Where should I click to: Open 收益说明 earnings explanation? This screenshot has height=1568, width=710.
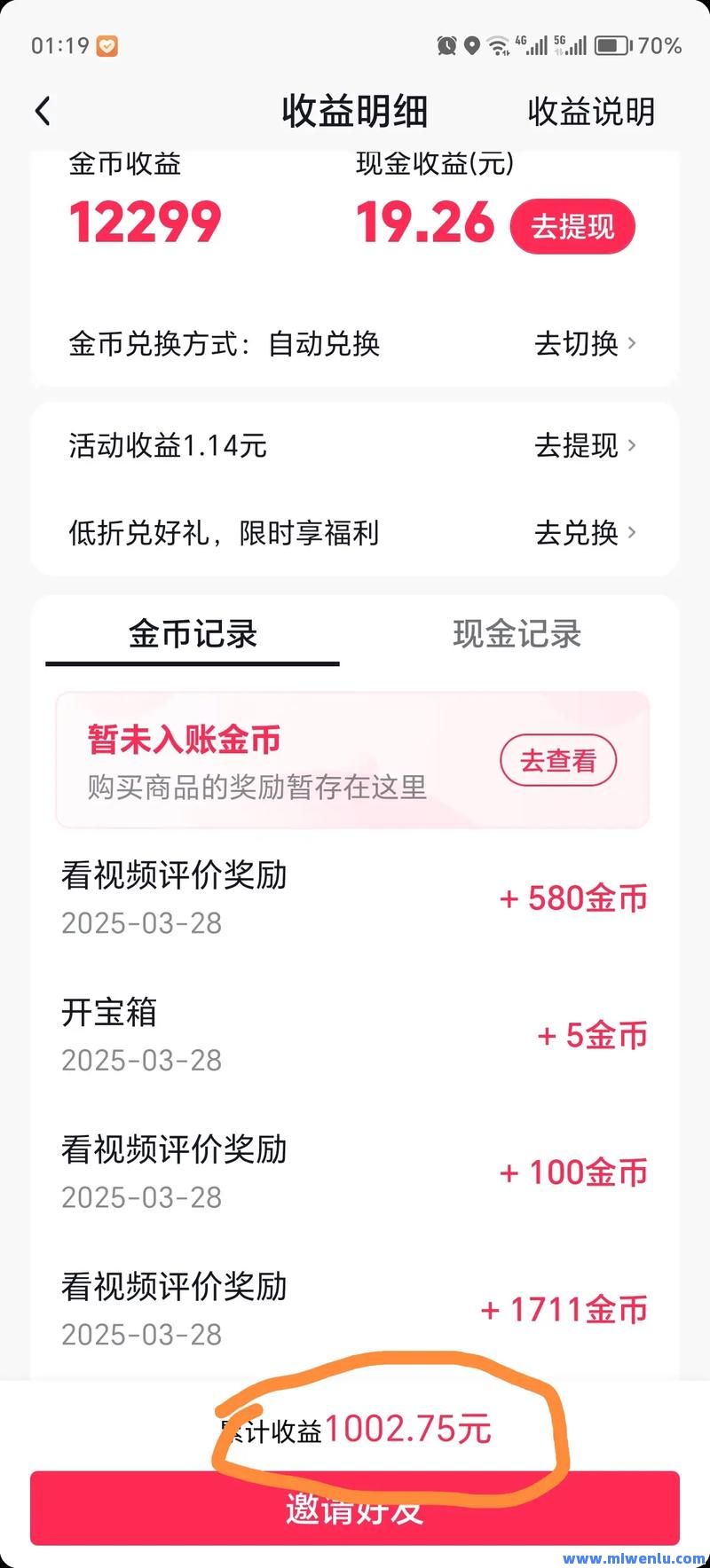tap(591, 112)
